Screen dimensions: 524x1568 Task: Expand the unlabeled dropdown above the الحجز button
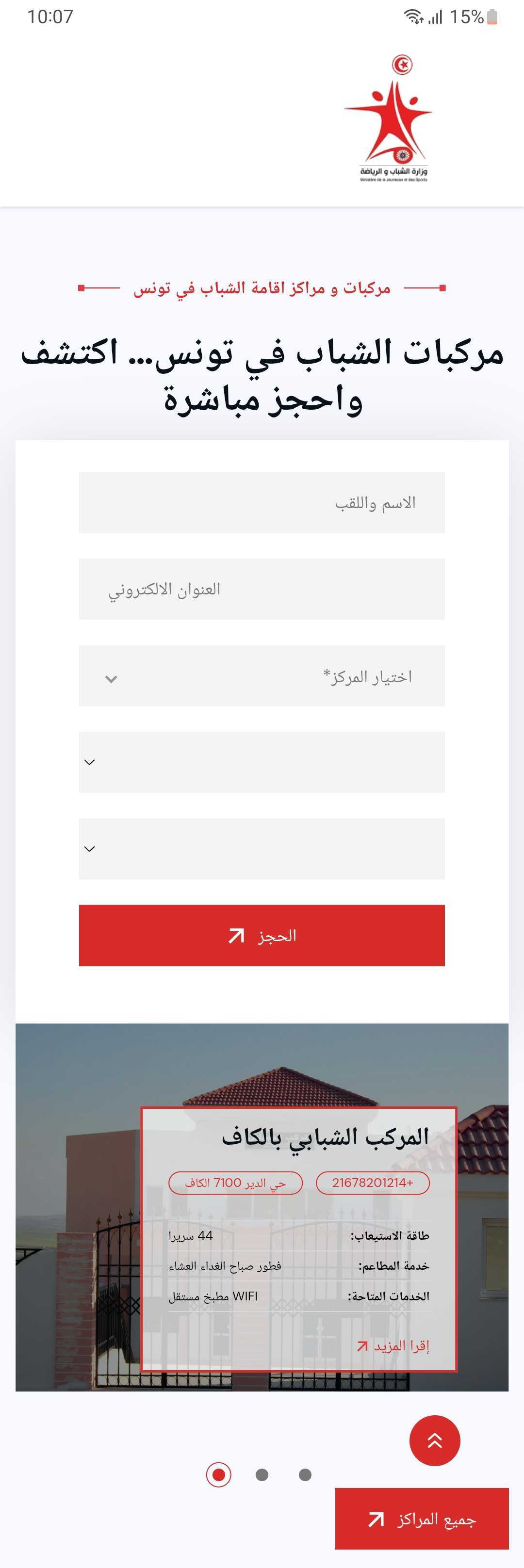262,848
